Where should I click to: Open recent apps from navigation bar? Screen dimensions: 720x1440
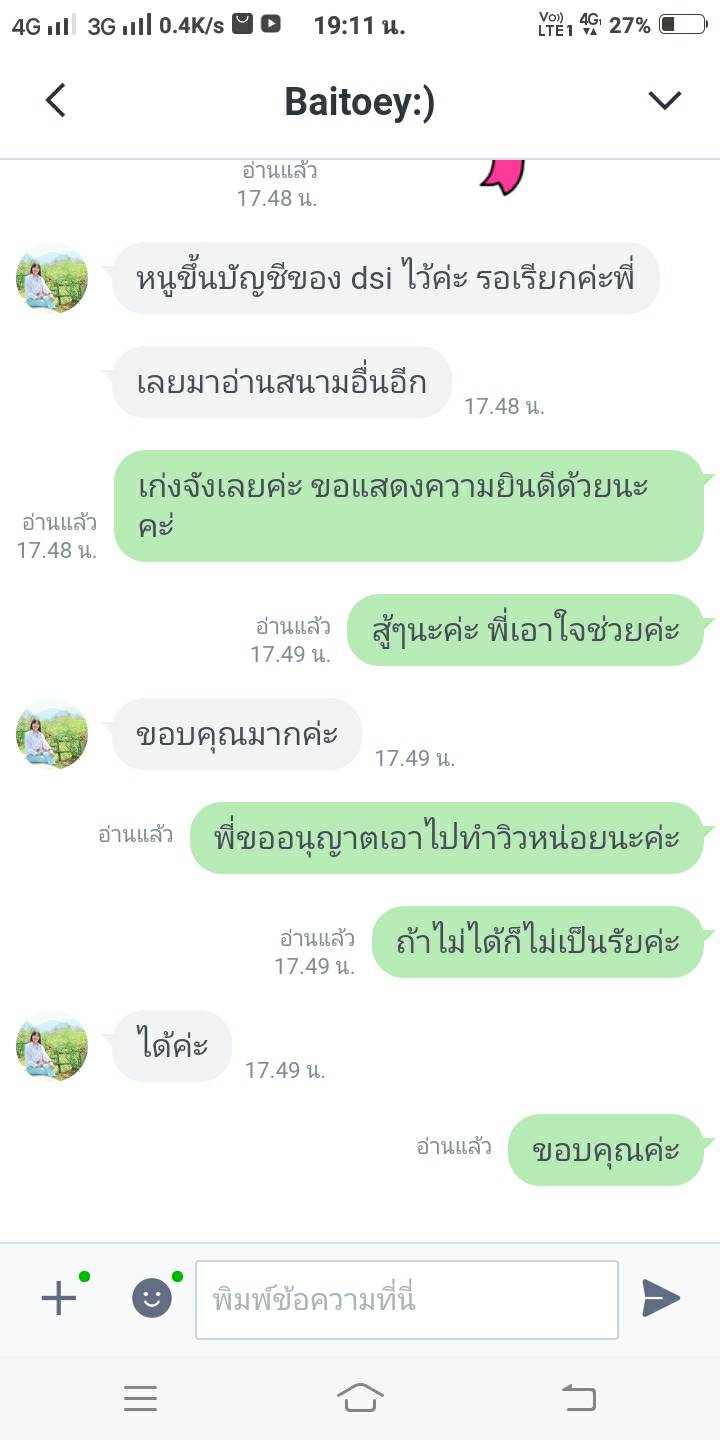[x=141, y=1398]
